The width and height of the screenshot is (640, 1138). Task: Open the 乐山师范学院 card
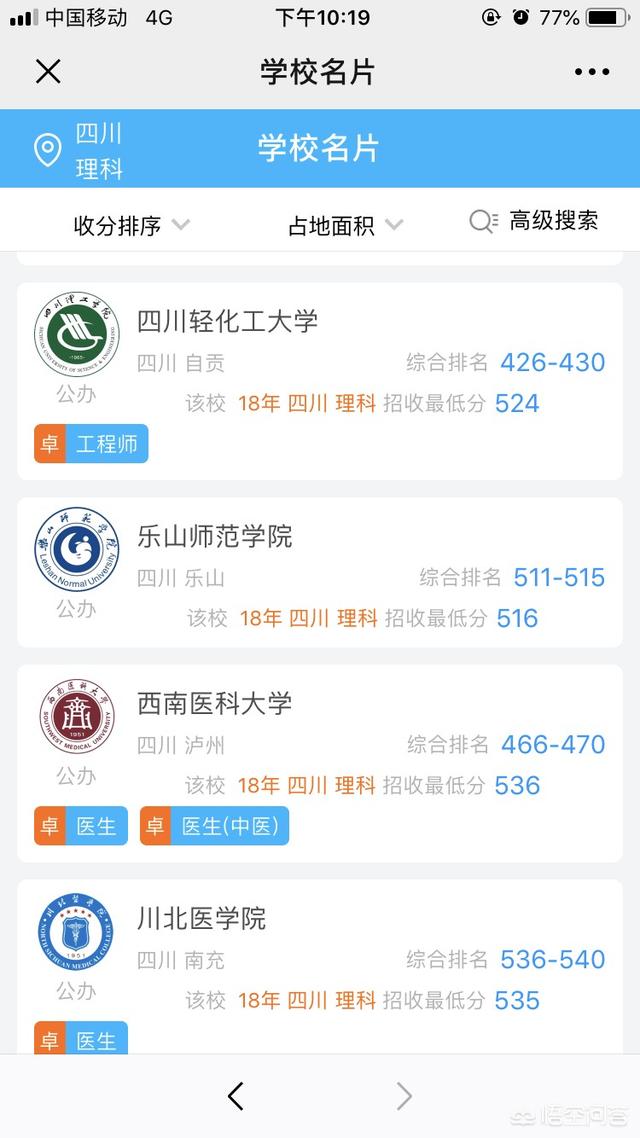coord(320,572)
